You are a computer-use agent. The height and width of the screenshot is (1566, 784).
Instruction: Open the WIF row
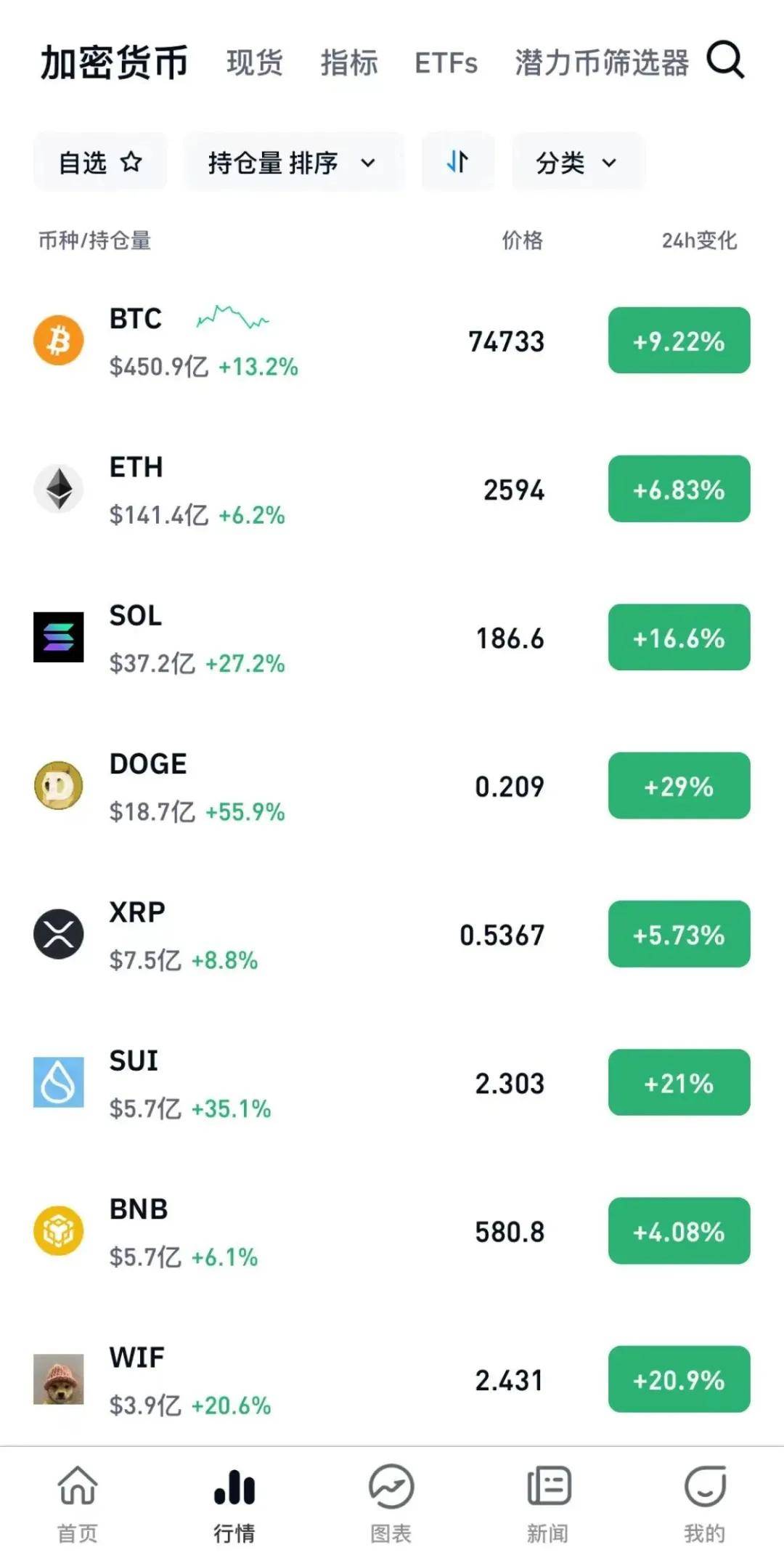tap(290, 1379)
